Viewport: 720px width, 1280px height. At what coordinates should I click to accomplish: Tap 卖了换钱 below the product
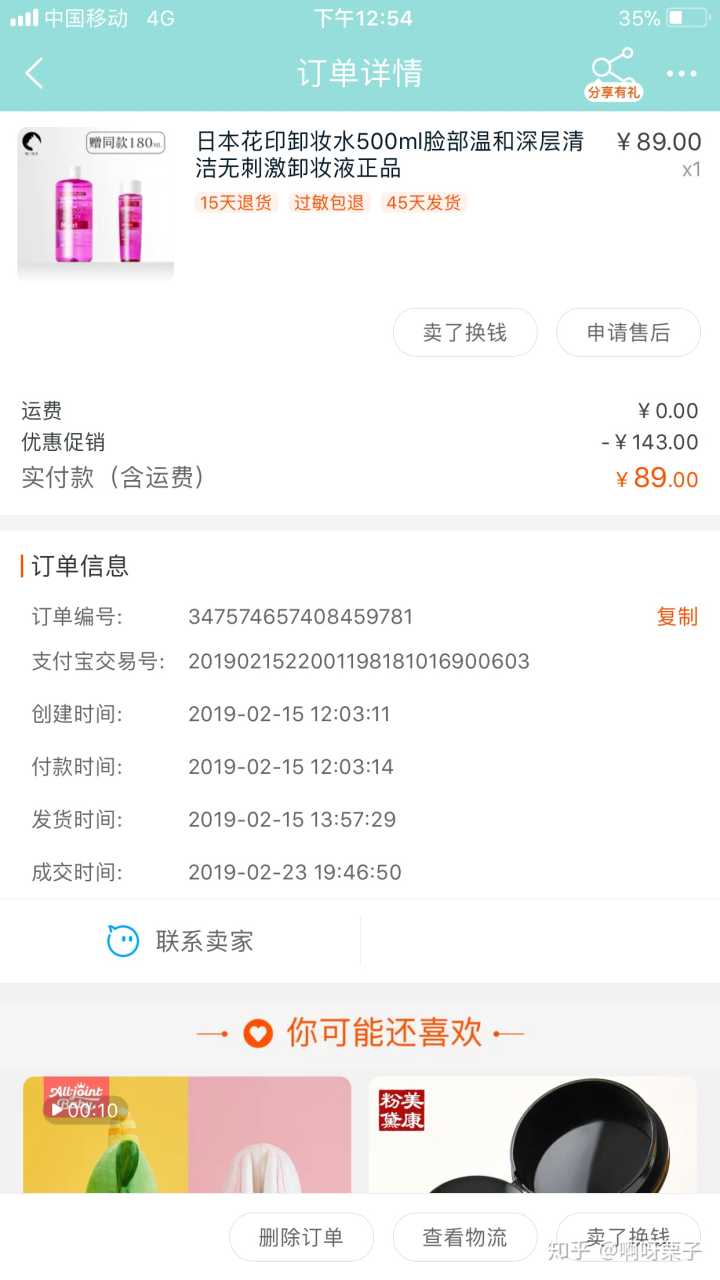click(465, 332)
